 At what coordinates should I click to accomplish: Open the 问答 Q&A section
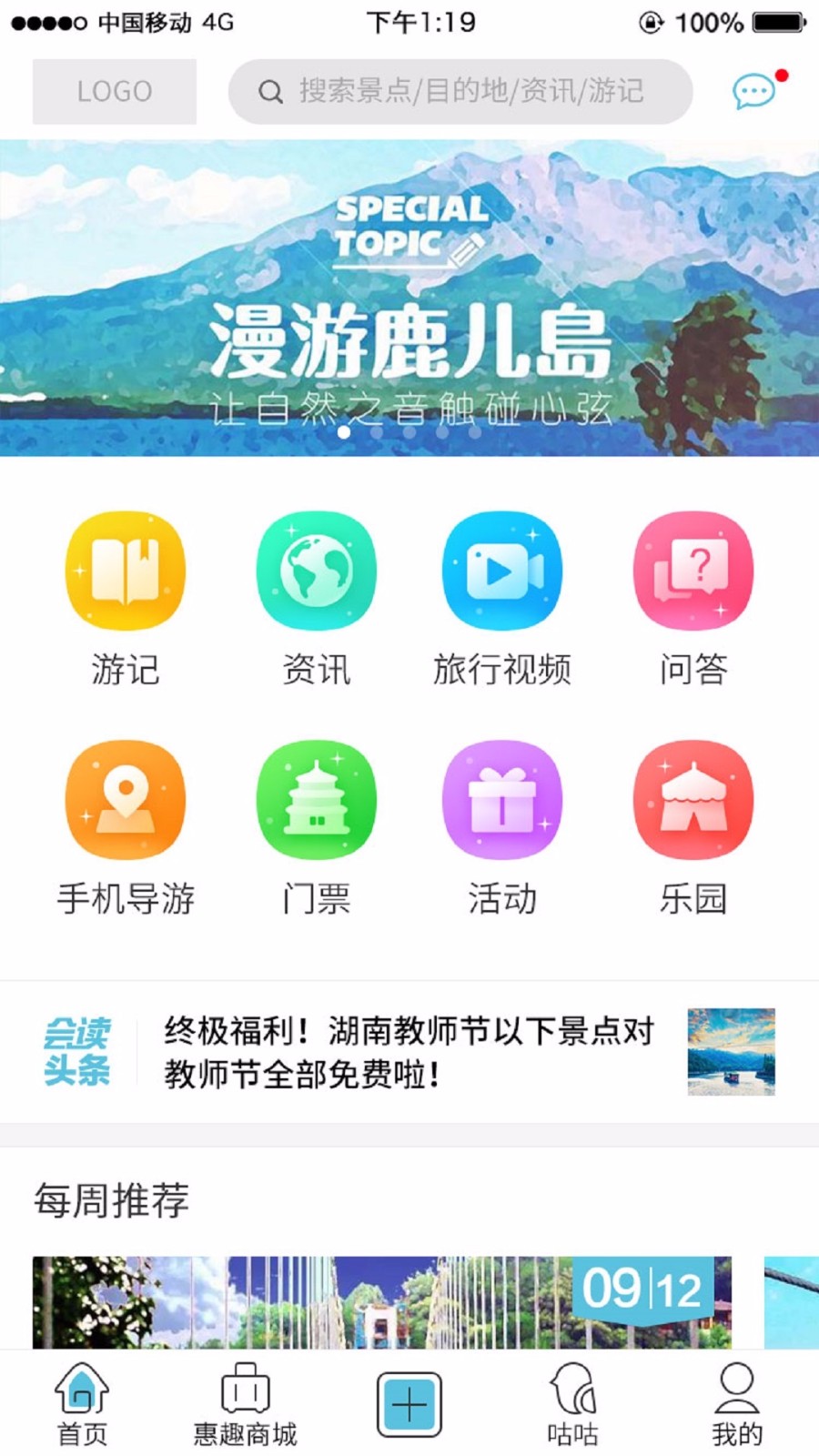click(x=693, y=569)
